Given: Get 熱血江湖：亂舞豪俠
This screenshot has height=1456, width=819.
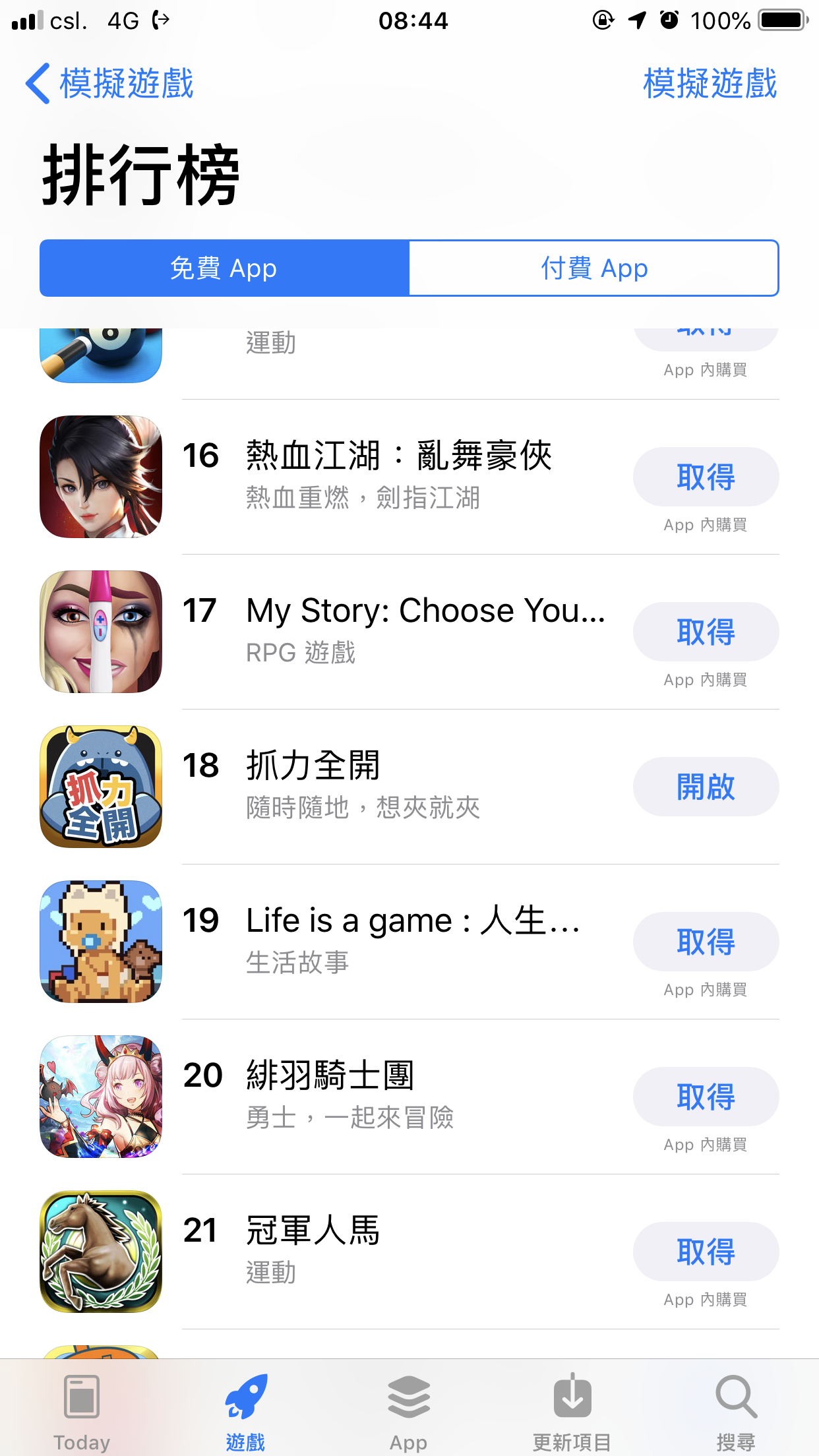Looking at the screenshot, I should click(x=705, y=477).
